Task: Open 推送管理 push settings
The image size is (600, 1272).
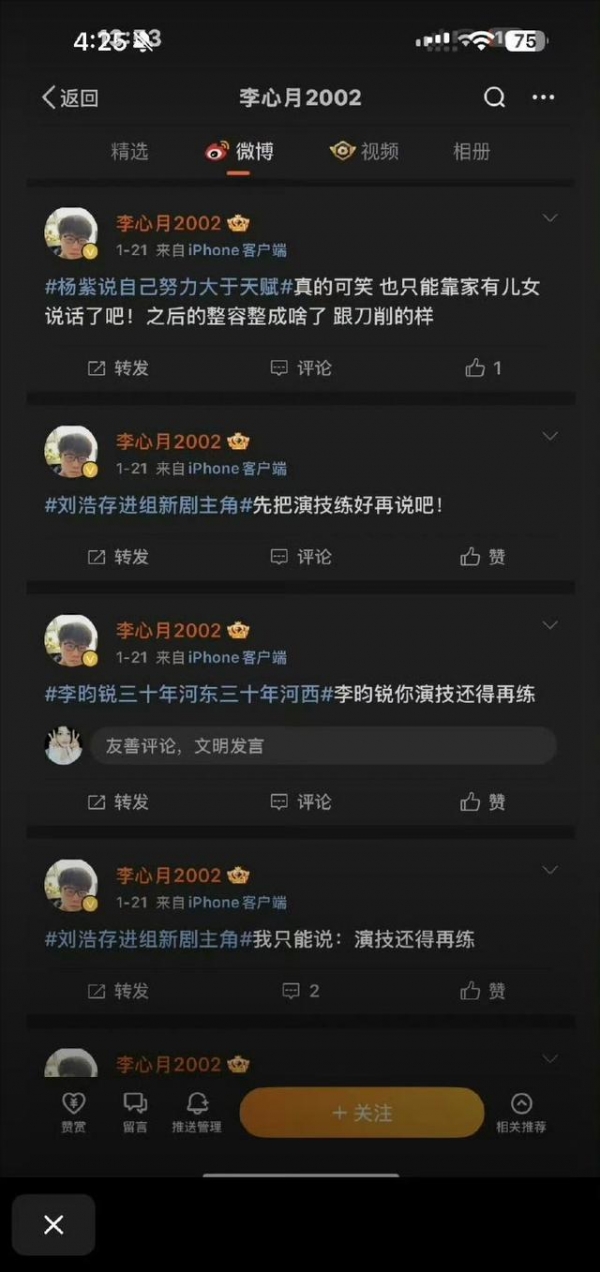Action: pos(197,1112)
